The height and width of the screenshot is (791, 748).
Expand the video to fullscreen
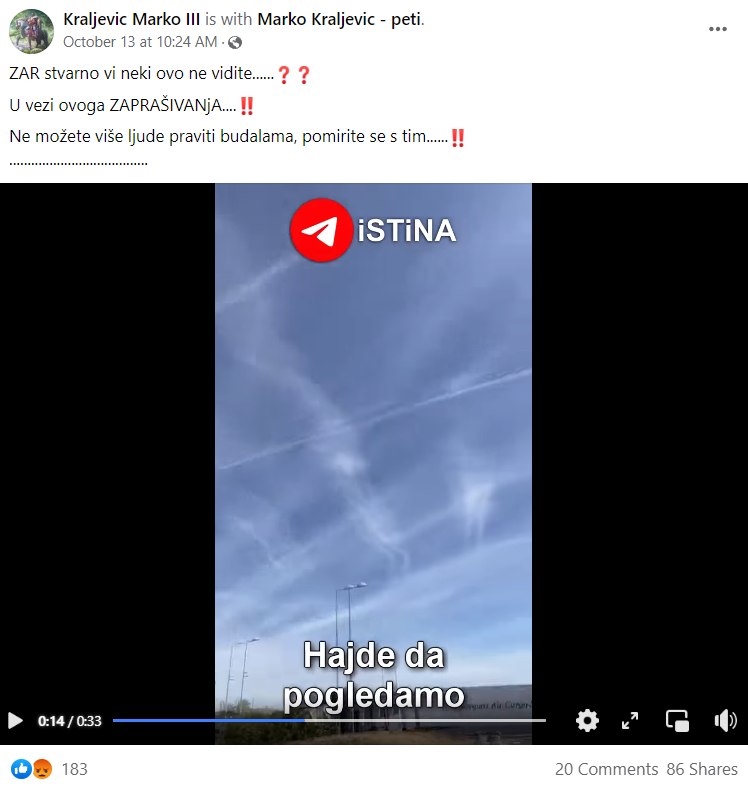tap(630, 720)
